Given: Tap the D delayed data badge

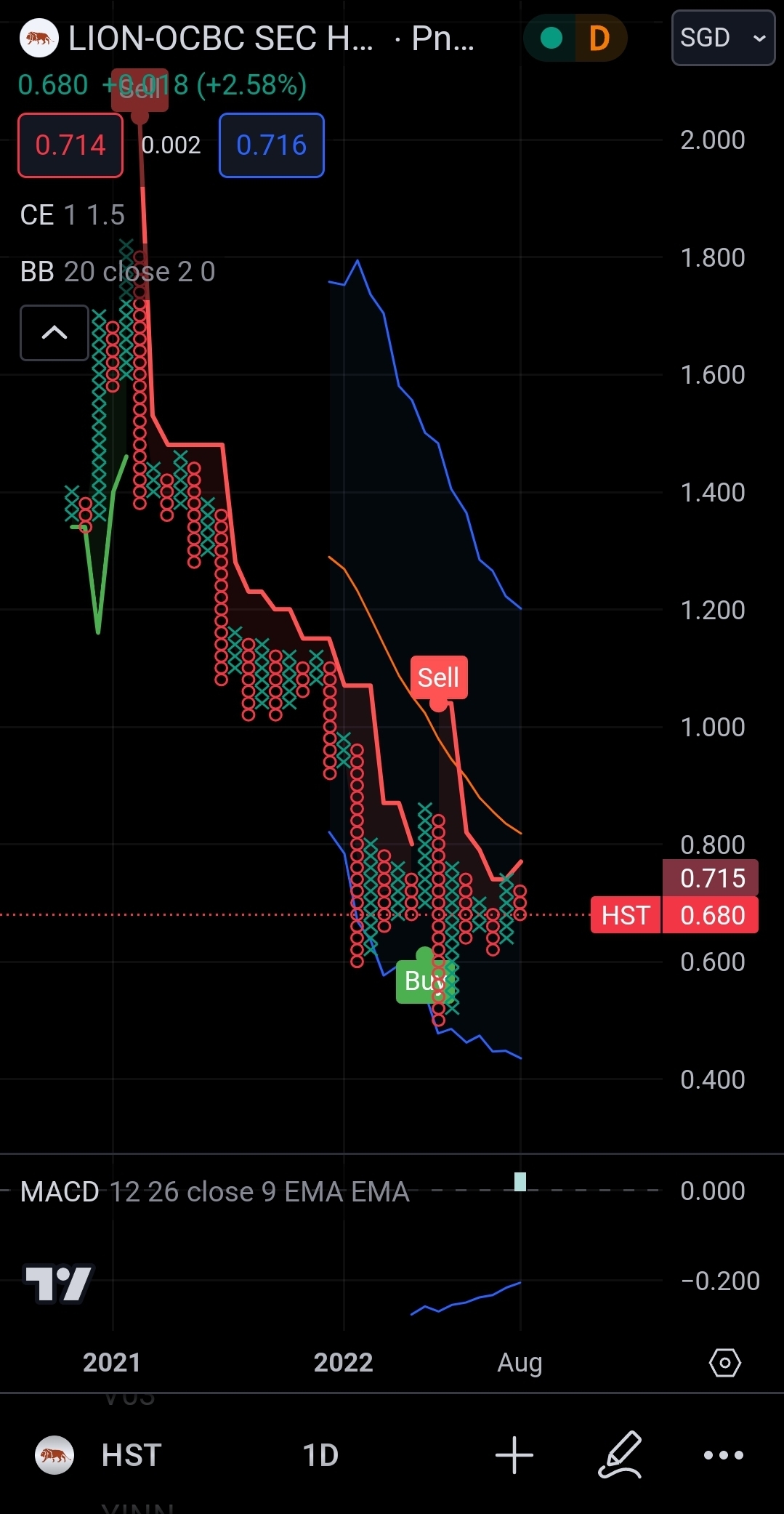Looking at the screenshot, I should point(599,38).
